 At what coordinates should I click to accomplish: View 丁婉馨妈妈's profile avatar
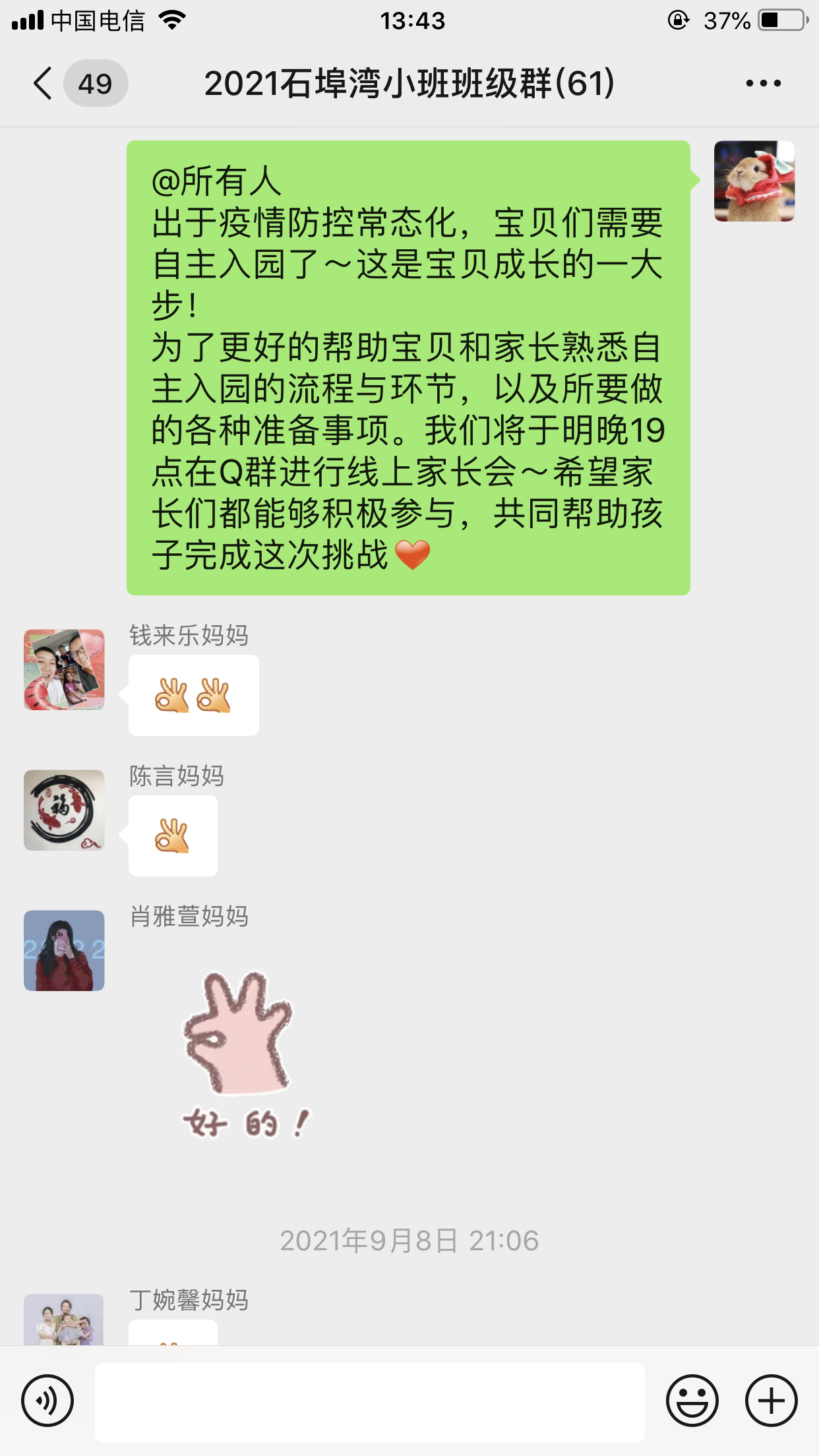64,1320
